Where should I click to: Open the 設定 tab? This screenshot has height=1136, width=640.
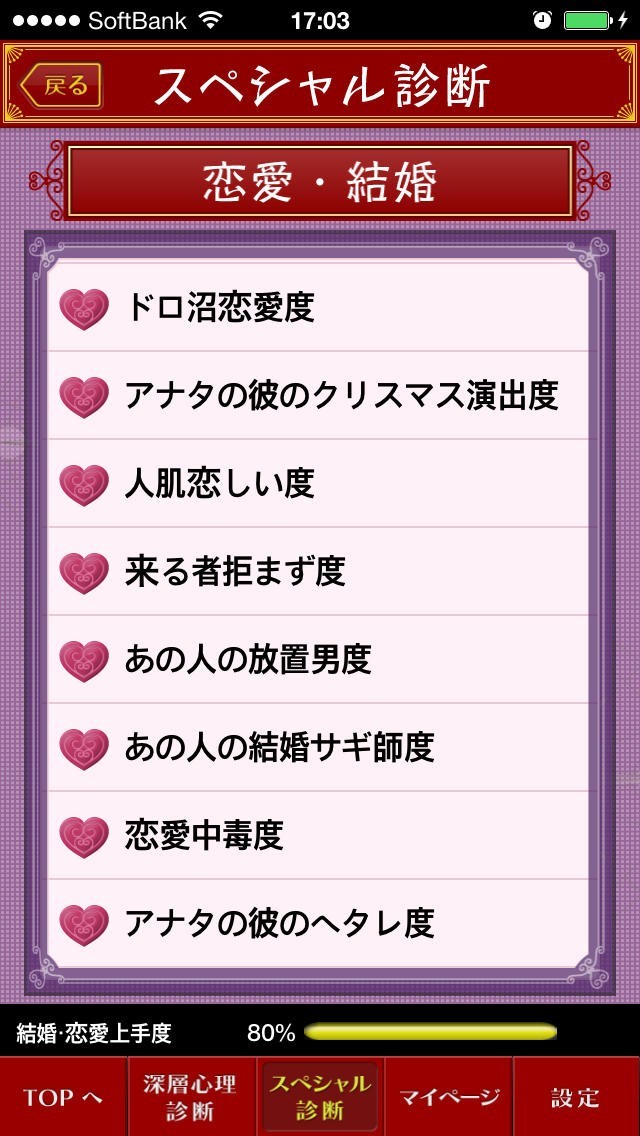(577, 1097)
